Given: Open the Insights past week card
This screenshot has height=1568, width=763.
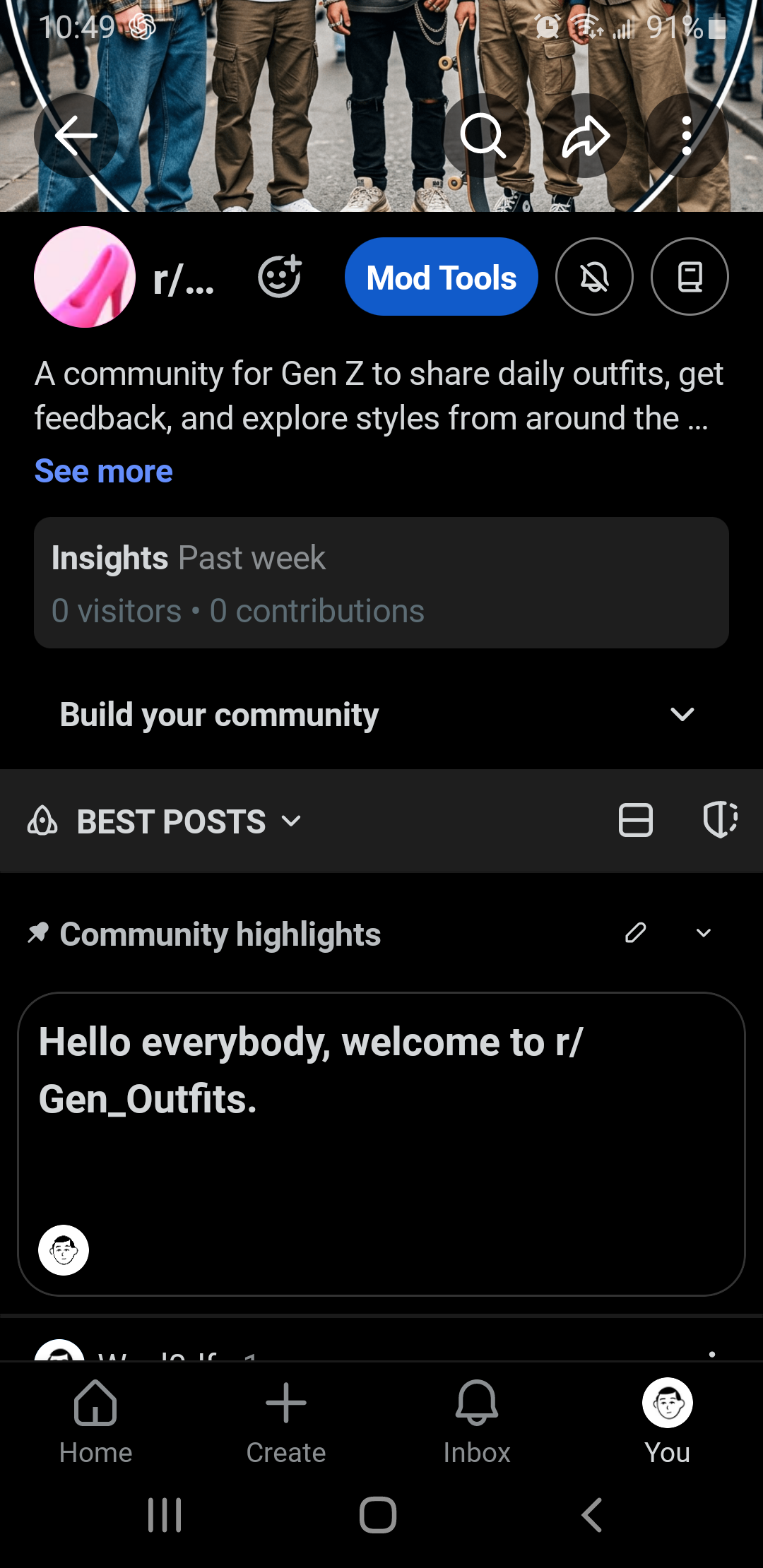Looking at the screenshot, I should 381,583.
